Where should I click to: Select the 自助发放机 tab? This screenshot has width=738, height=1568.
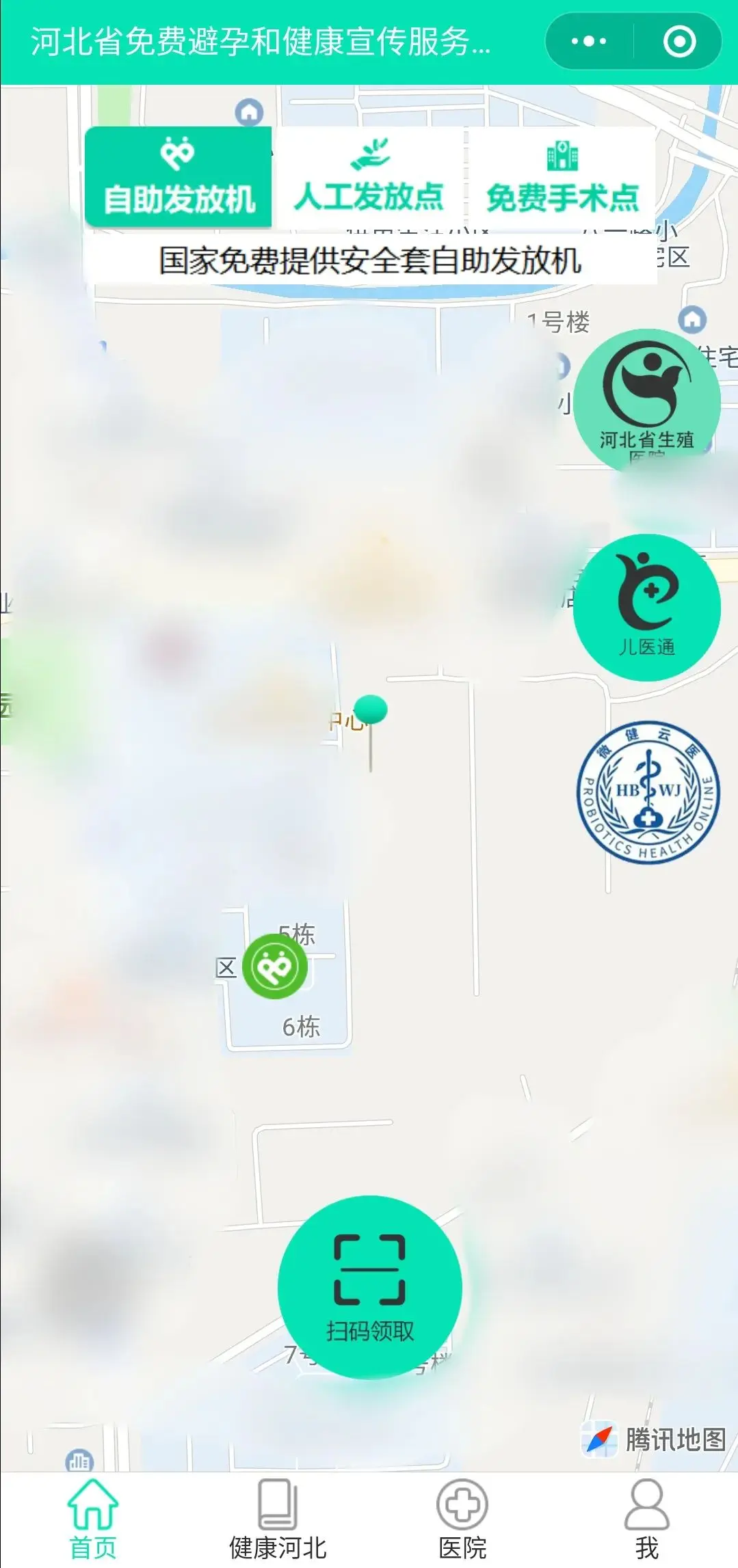[x=179, y=178]
